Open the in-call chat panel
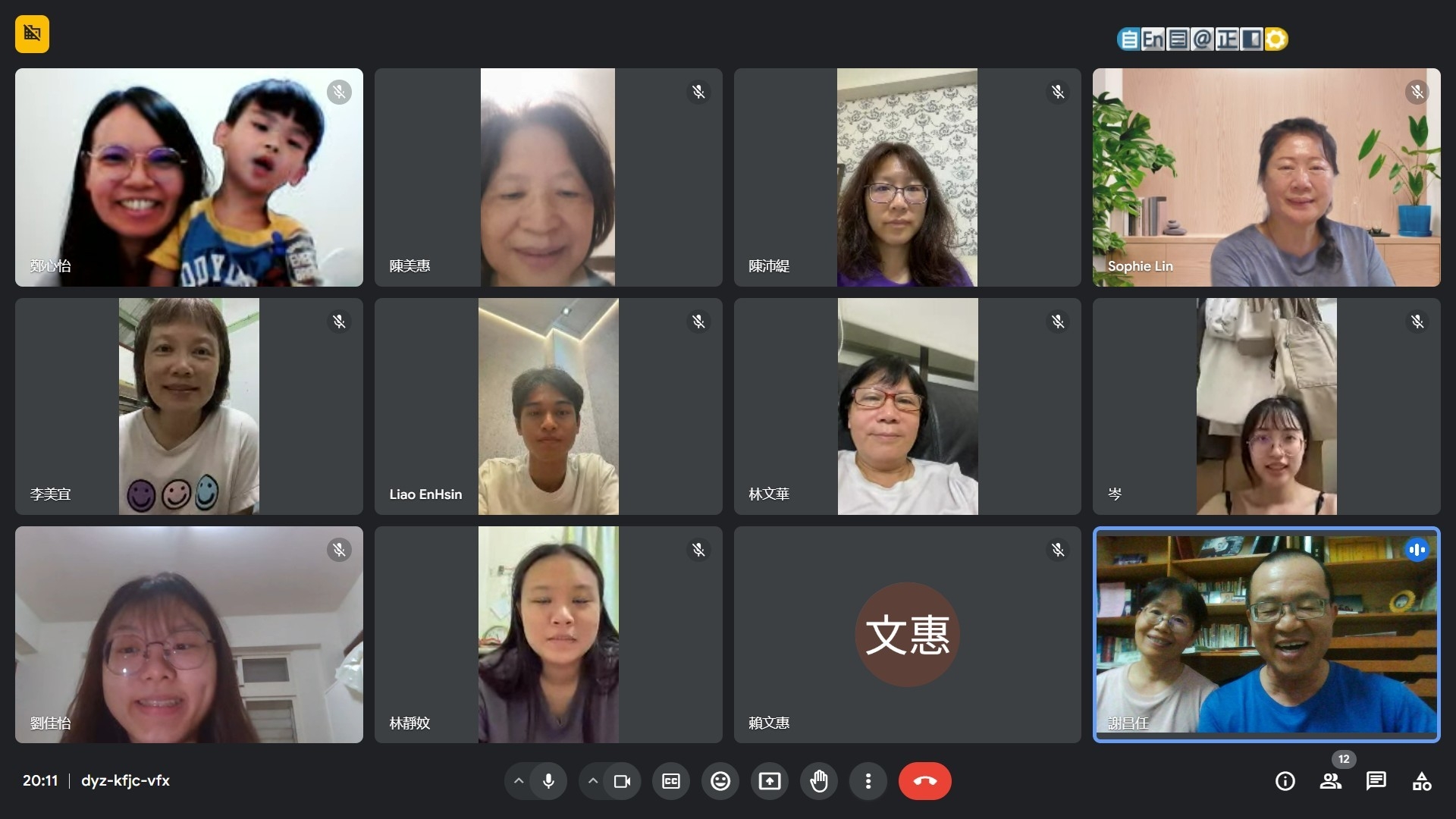Image resolution: width=1456 pixels, height=819 pixels. (1376, 781)
